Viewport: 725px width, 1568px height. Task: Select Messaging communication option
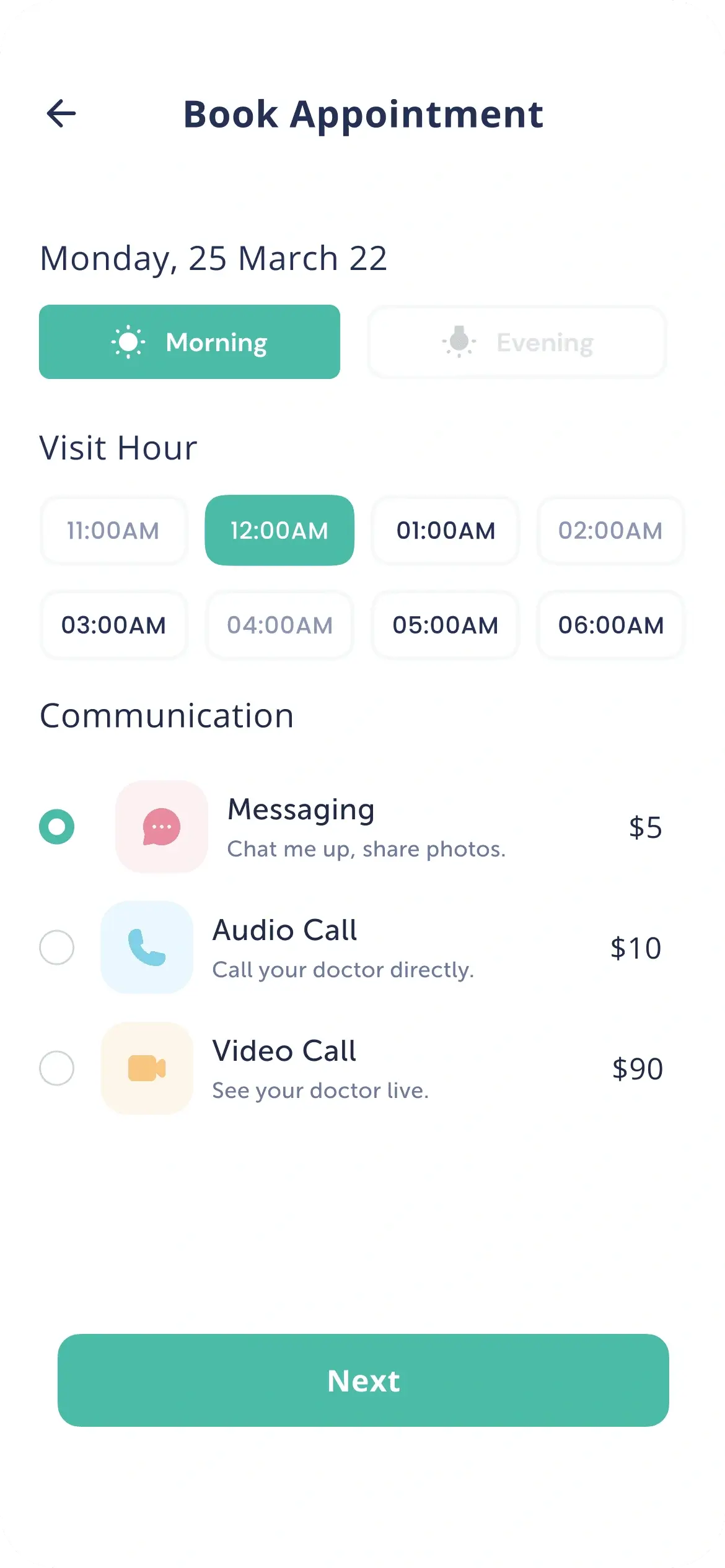point(351,827)
